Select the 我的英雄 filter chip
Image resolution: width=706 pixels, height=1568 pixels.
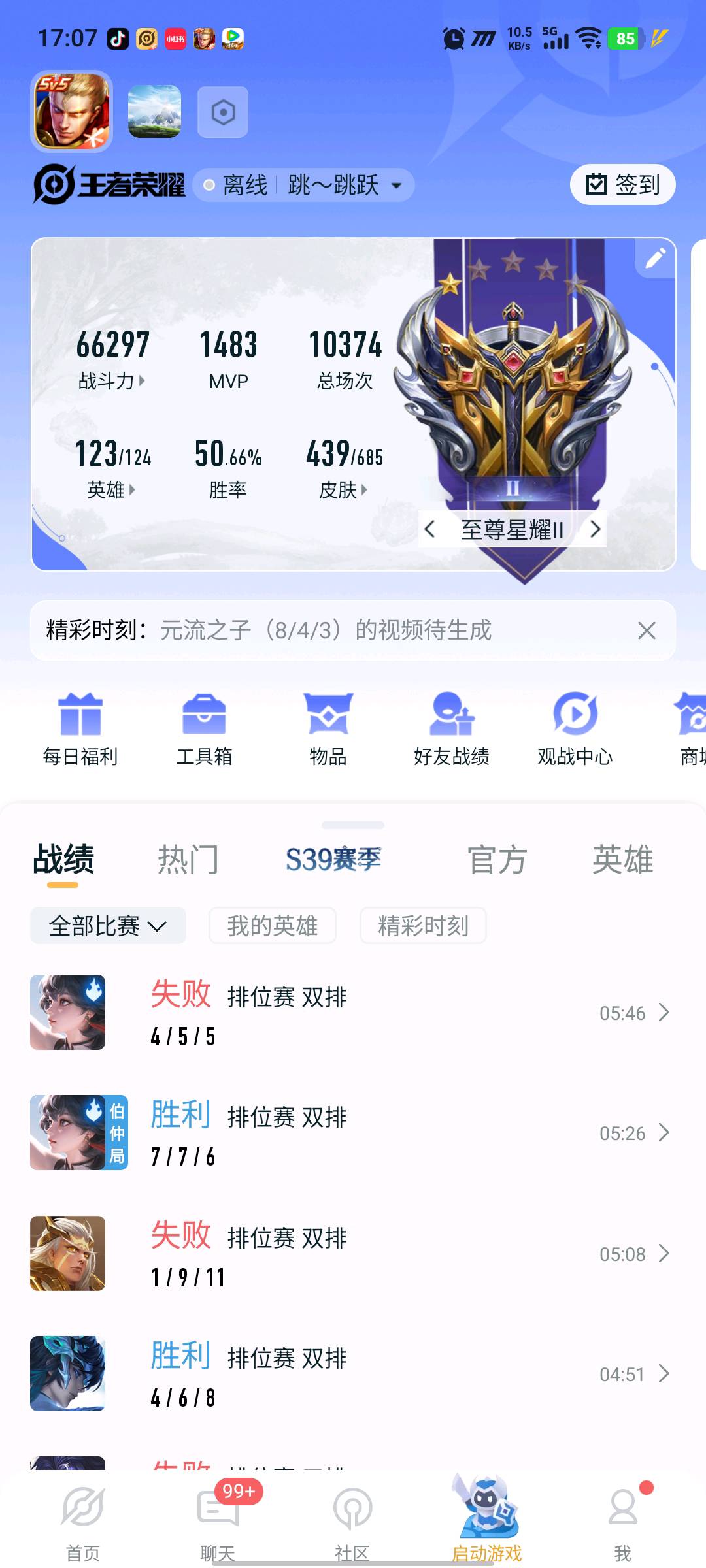273,926
